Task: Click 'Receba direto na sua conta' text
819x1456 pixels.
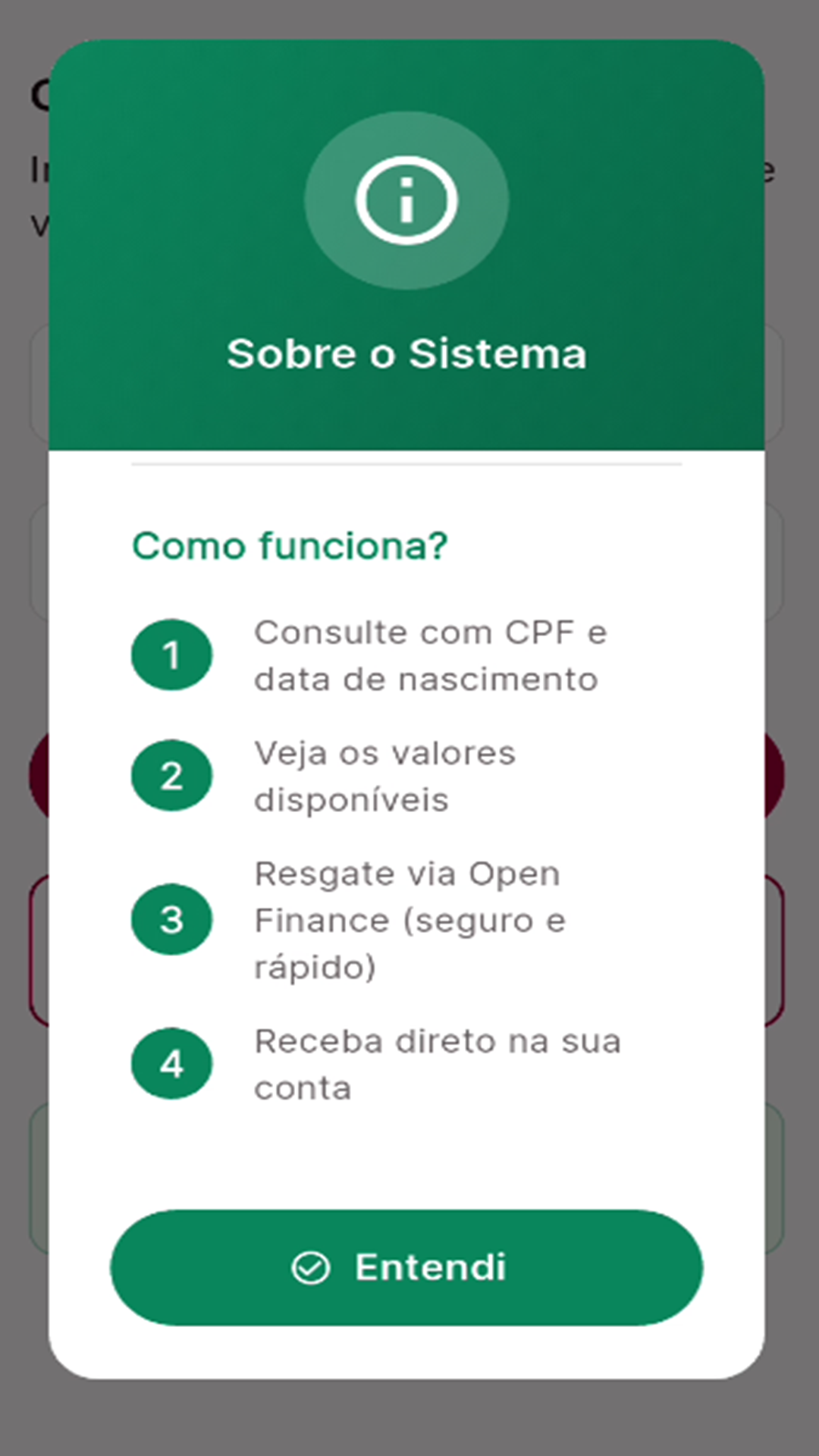Action: (x=438, y=1063)
